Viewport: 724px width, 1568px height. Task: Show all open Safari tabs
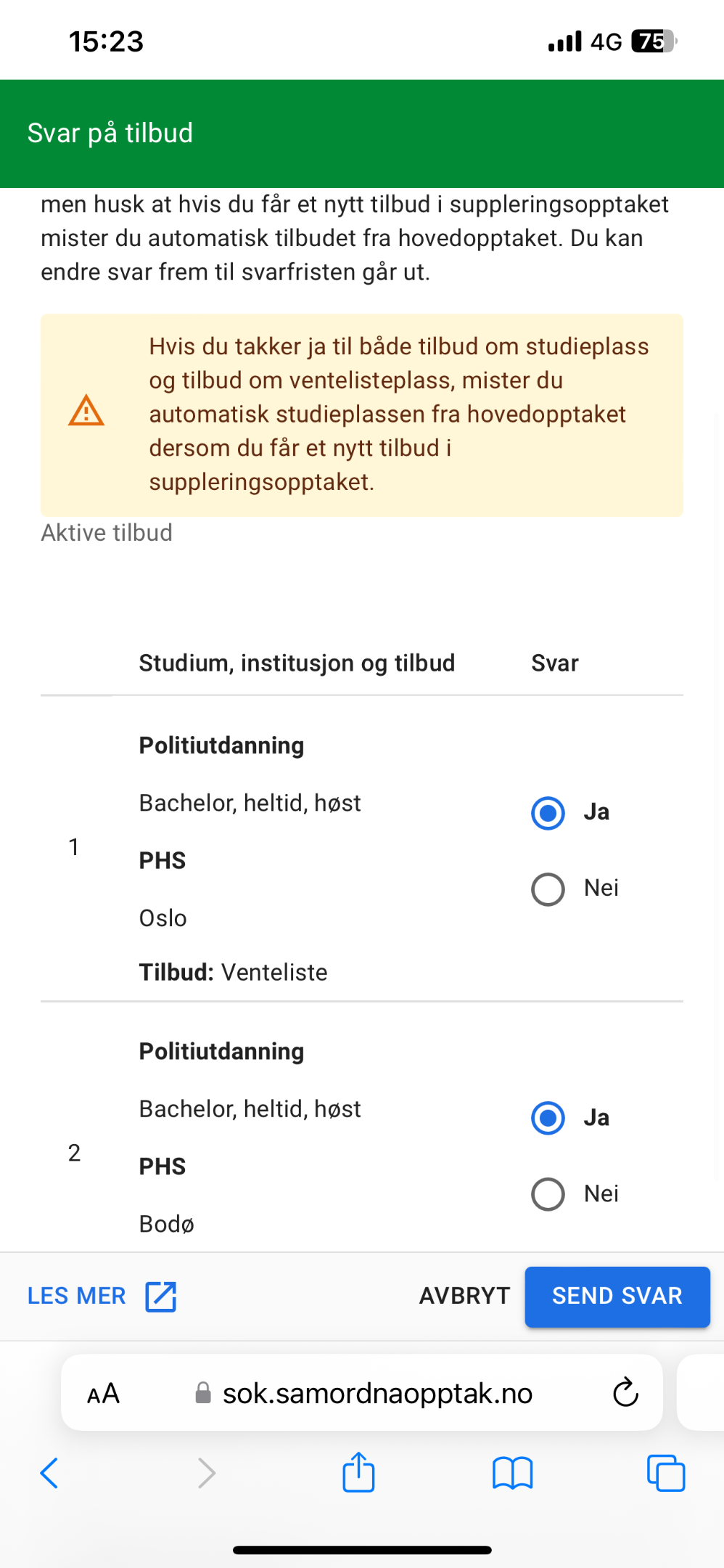[666, 1473]
